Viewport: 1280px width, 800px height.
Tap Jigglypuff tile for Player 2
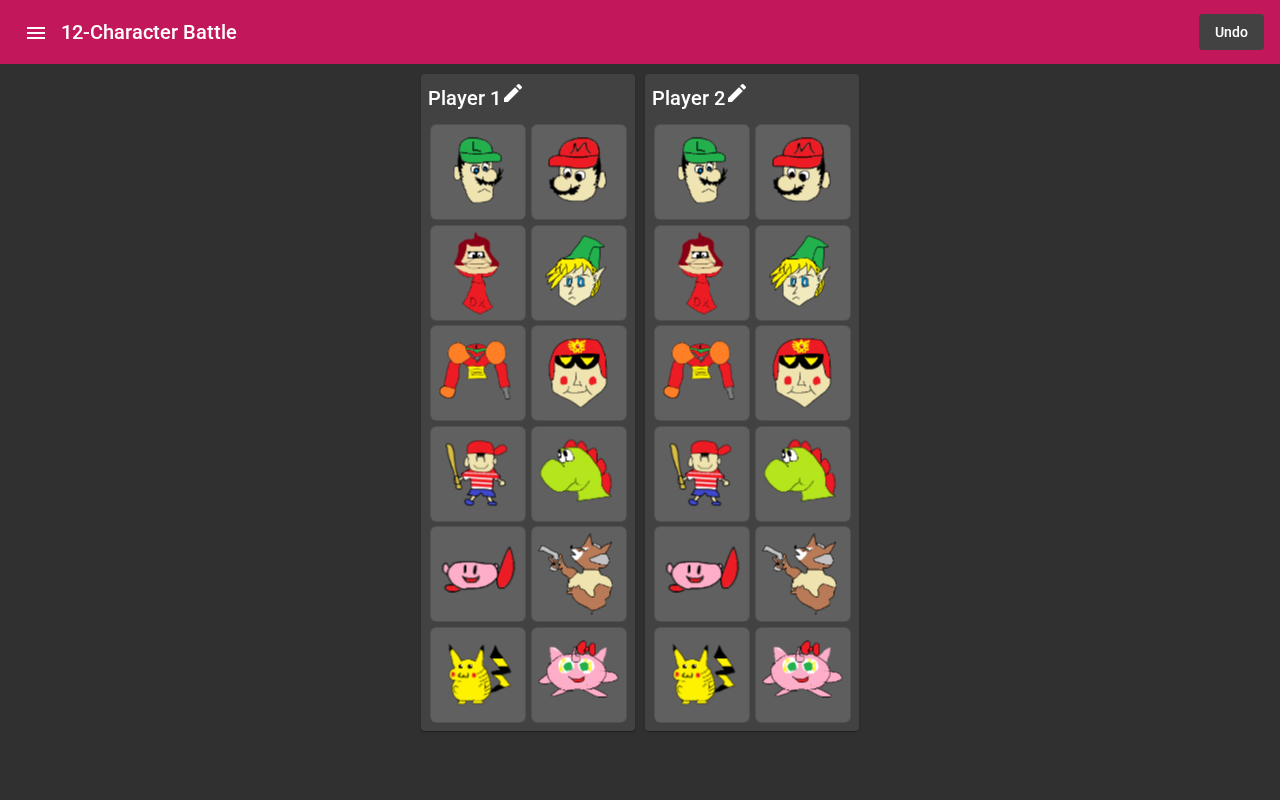click(x=803, y=675)
